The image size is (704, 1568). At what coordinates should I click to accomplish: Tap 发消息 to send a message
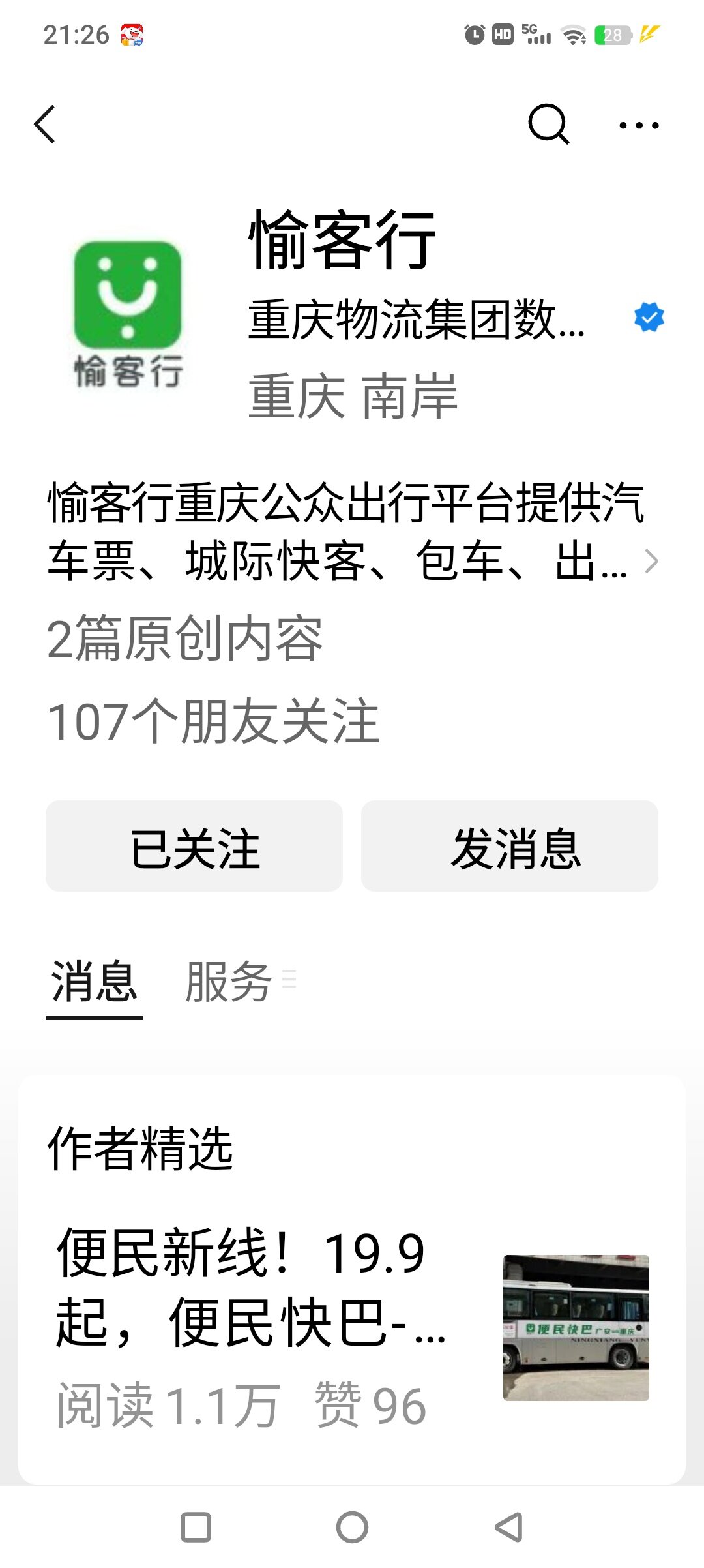pyautogui.click(x=509, y=847)
